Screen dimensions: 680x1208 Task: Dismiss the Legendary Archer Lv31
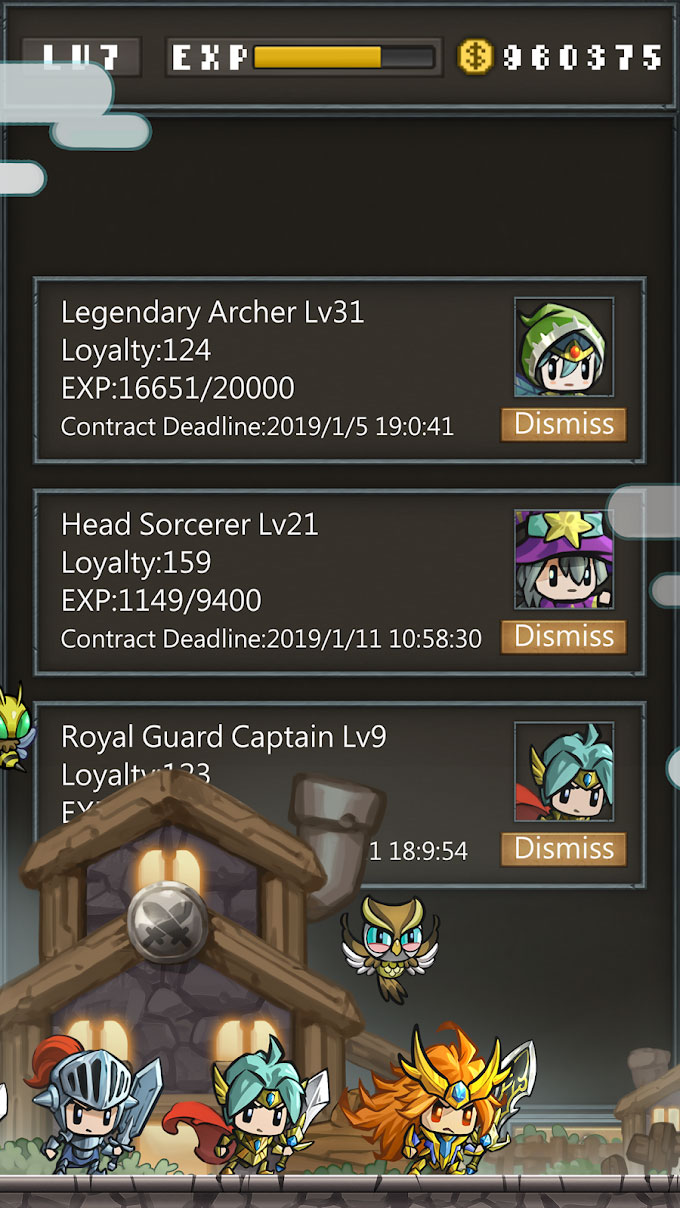click(563, 424)
